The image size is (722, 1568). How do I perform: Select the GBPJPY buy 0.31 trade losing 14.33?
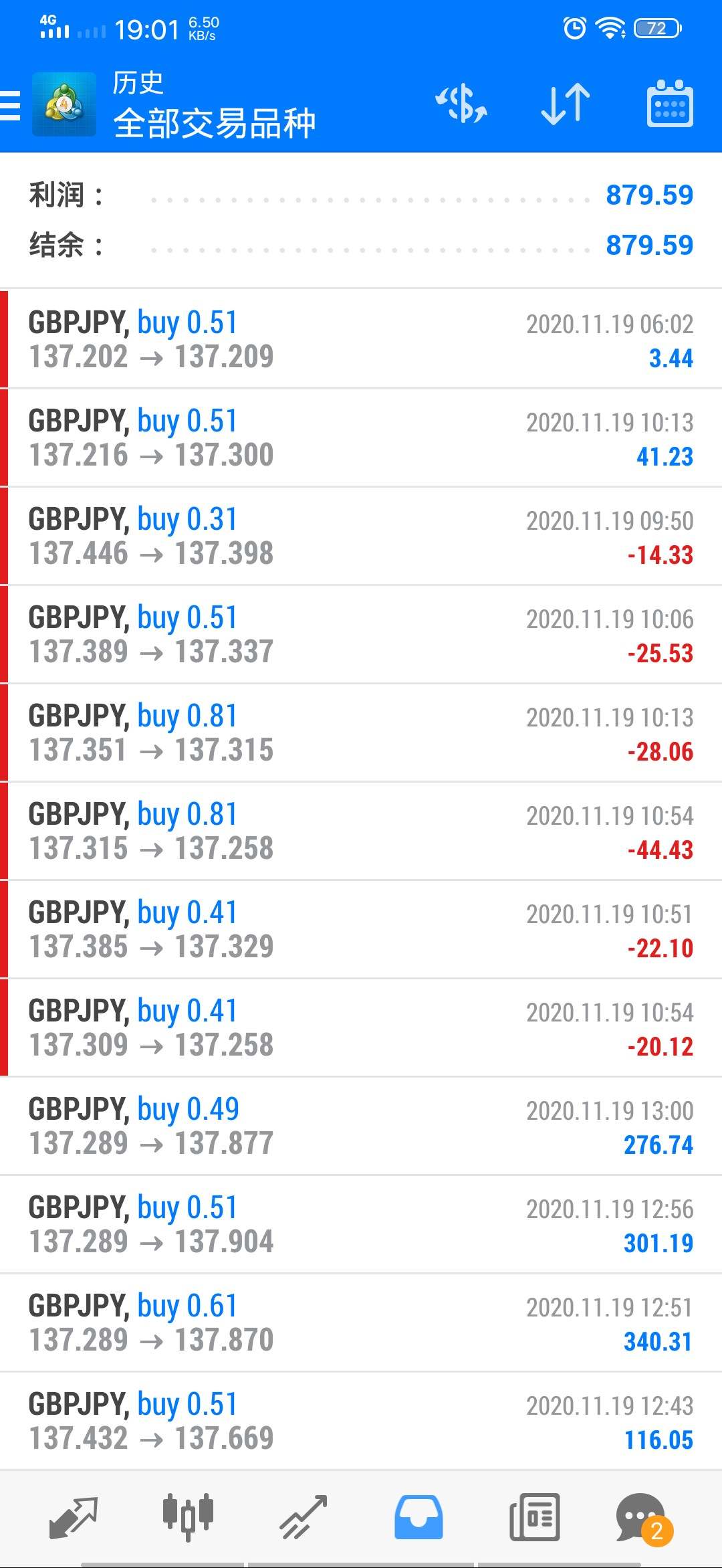point(361,536)
